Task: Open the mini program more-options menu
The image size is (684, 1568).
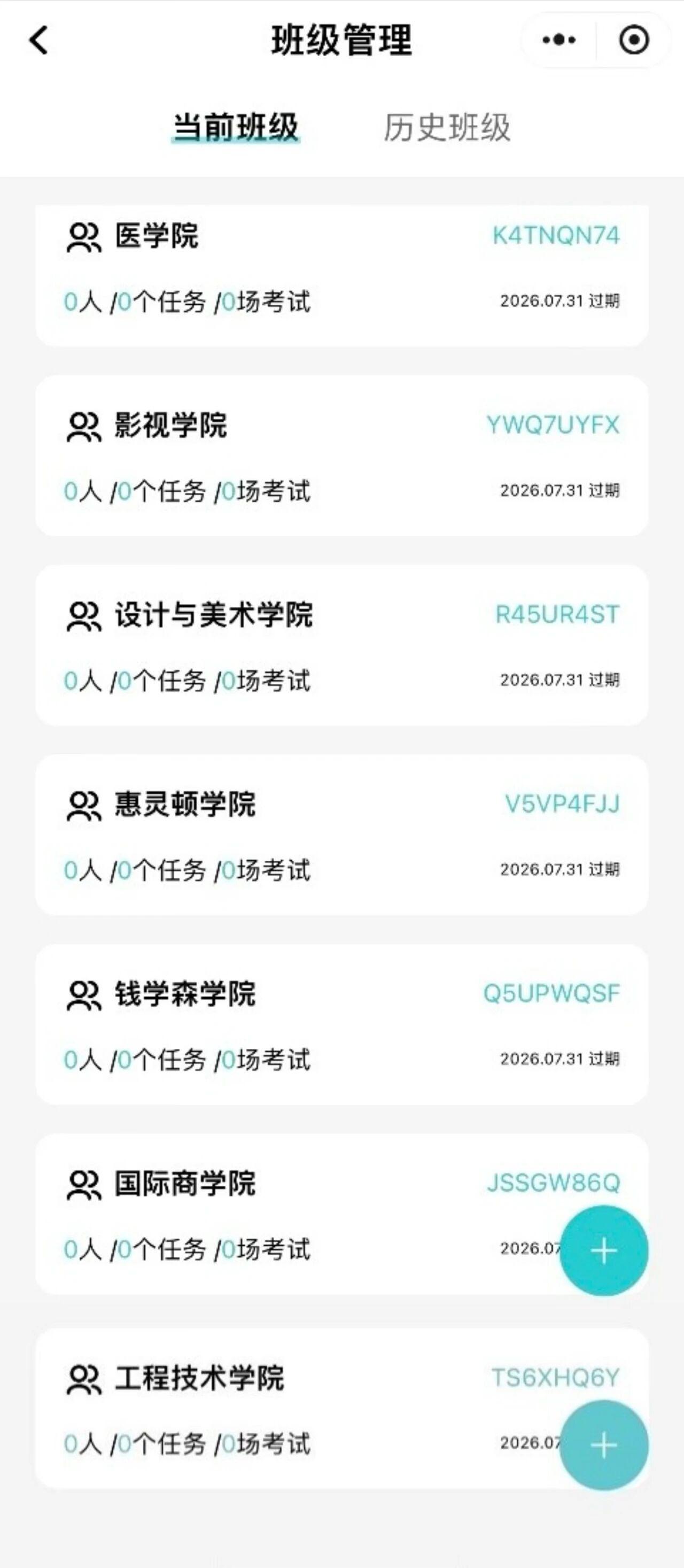Action: pyautogui.click(x=558, y=40)
